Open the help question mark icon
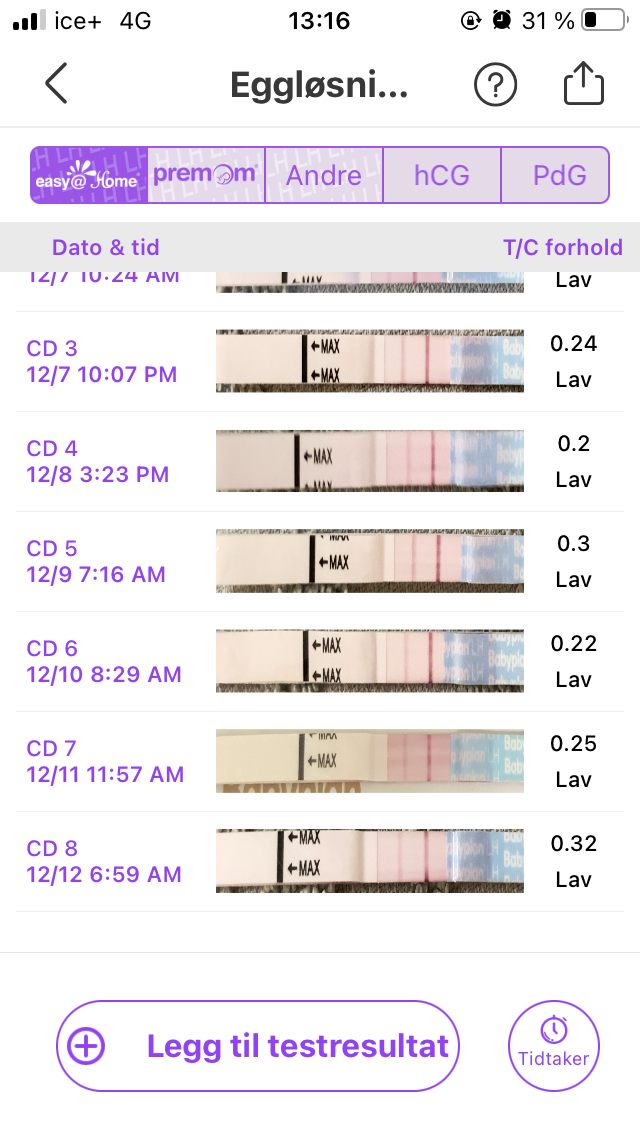The width and height of the screenshot is (640, 1136). 495,85
